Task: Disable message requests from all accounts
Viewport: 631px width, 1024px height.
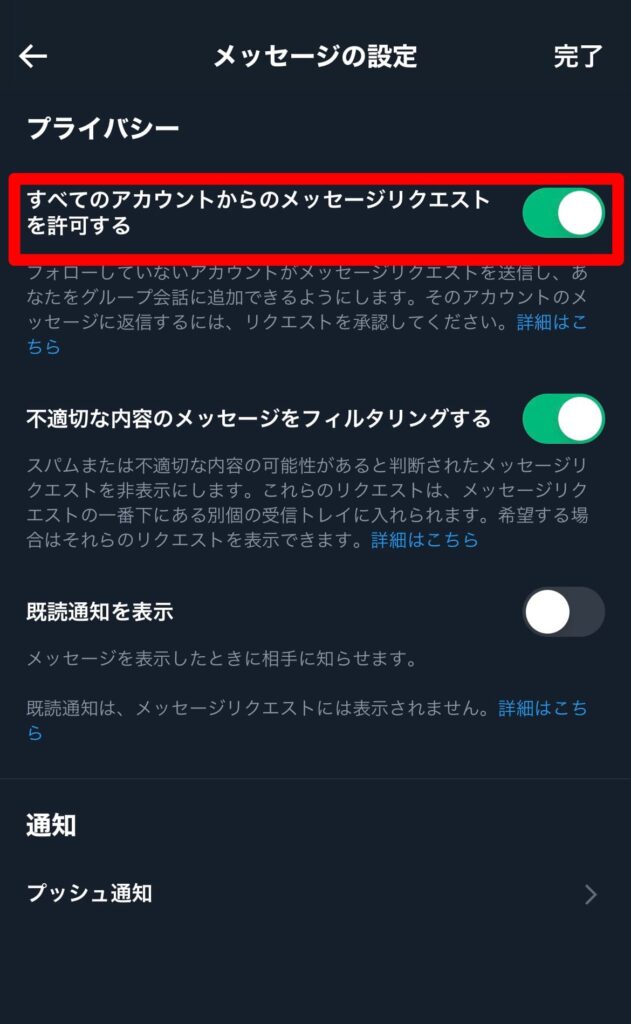Action: [x=563, y=213]
